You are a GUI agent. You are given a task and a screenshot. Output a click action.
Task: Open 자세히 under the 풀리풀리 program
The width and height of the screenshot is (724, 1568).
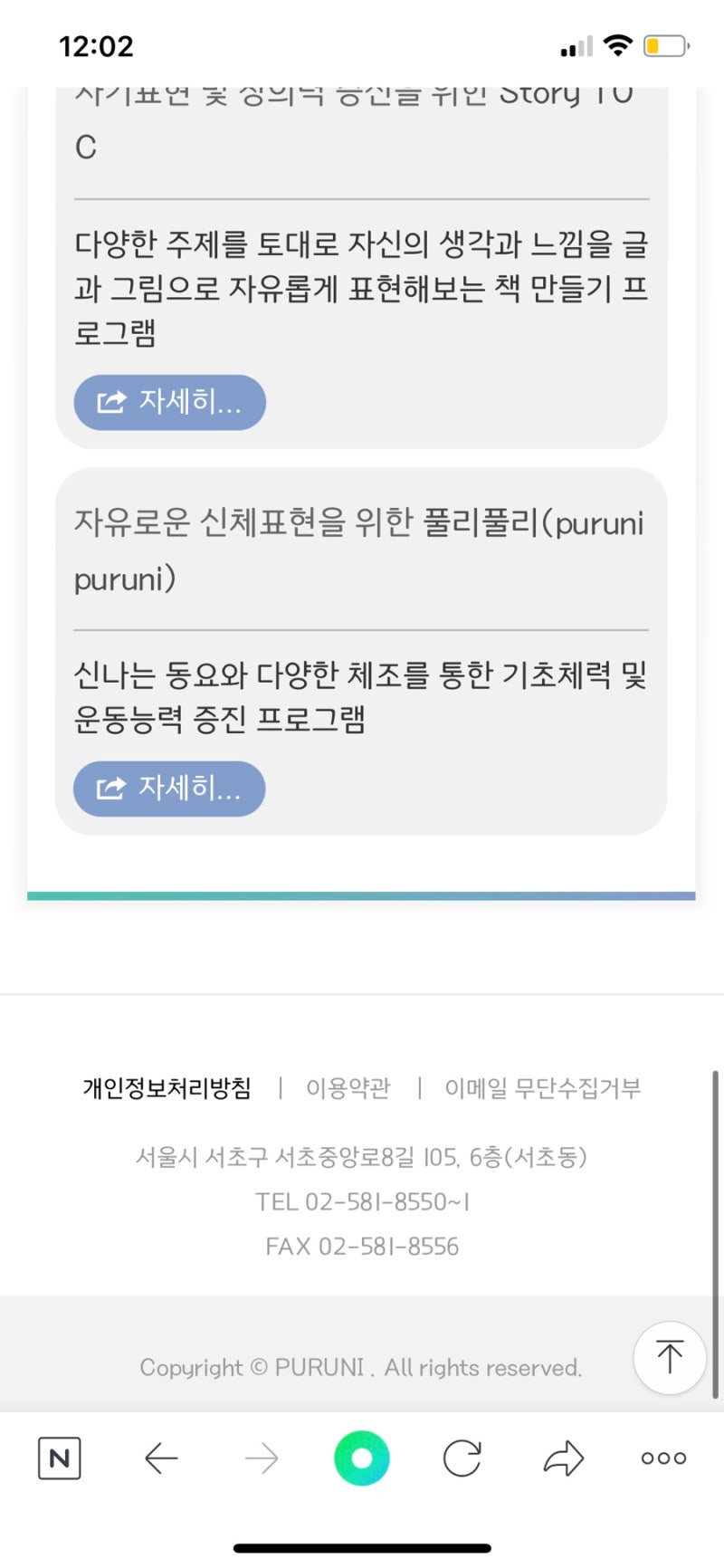click(169, 789)
